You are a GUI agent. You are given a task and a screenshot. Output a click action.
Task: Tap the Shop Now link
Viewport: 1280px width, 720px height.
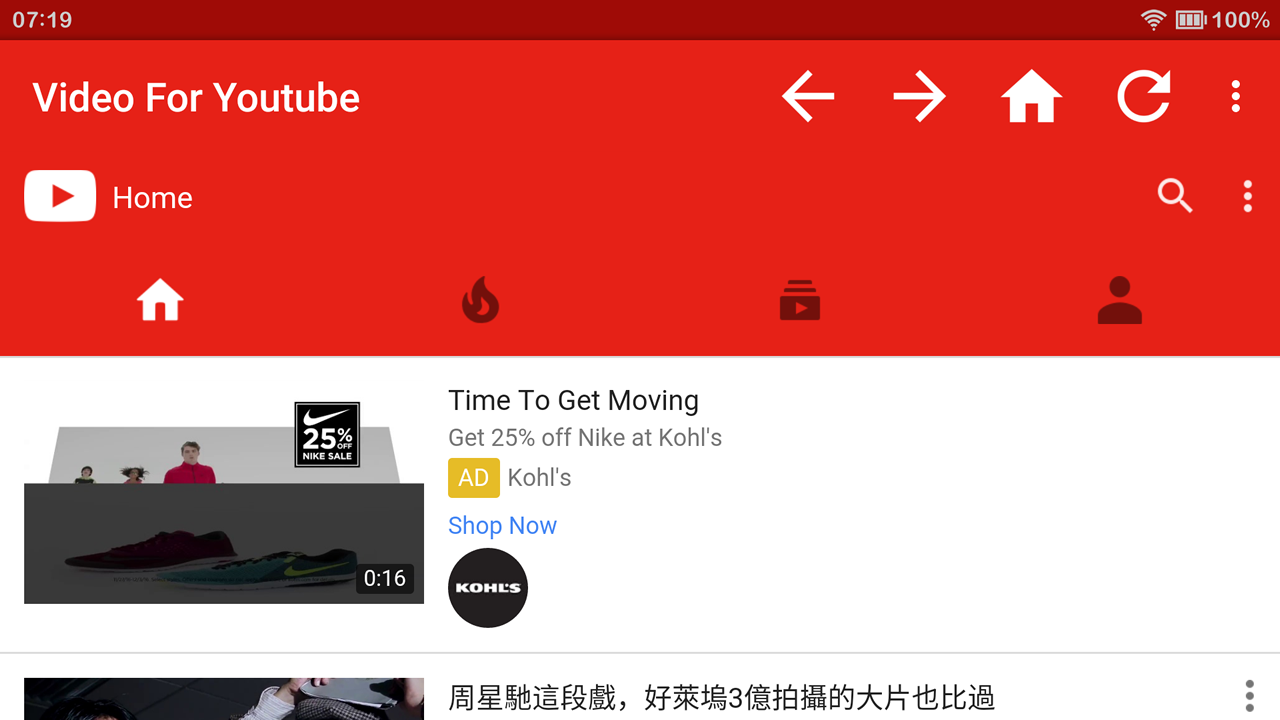point(502,526)
